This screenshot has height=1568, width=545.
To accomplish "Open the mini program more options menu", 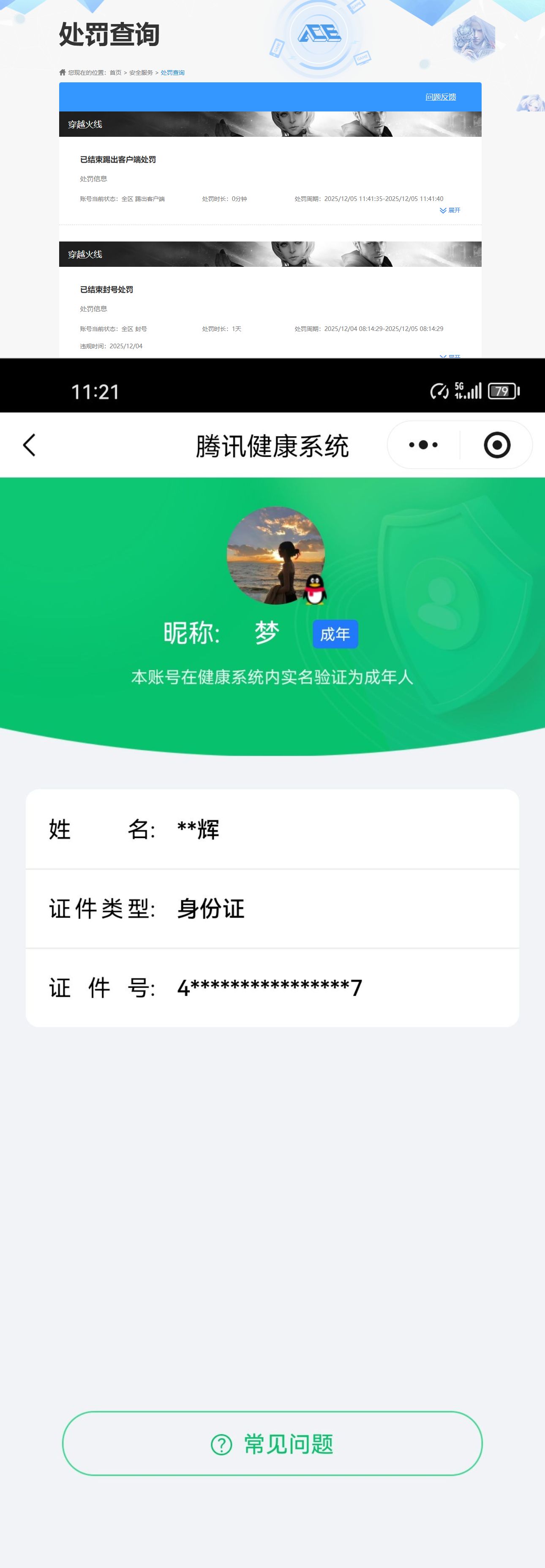I will 422,444.
